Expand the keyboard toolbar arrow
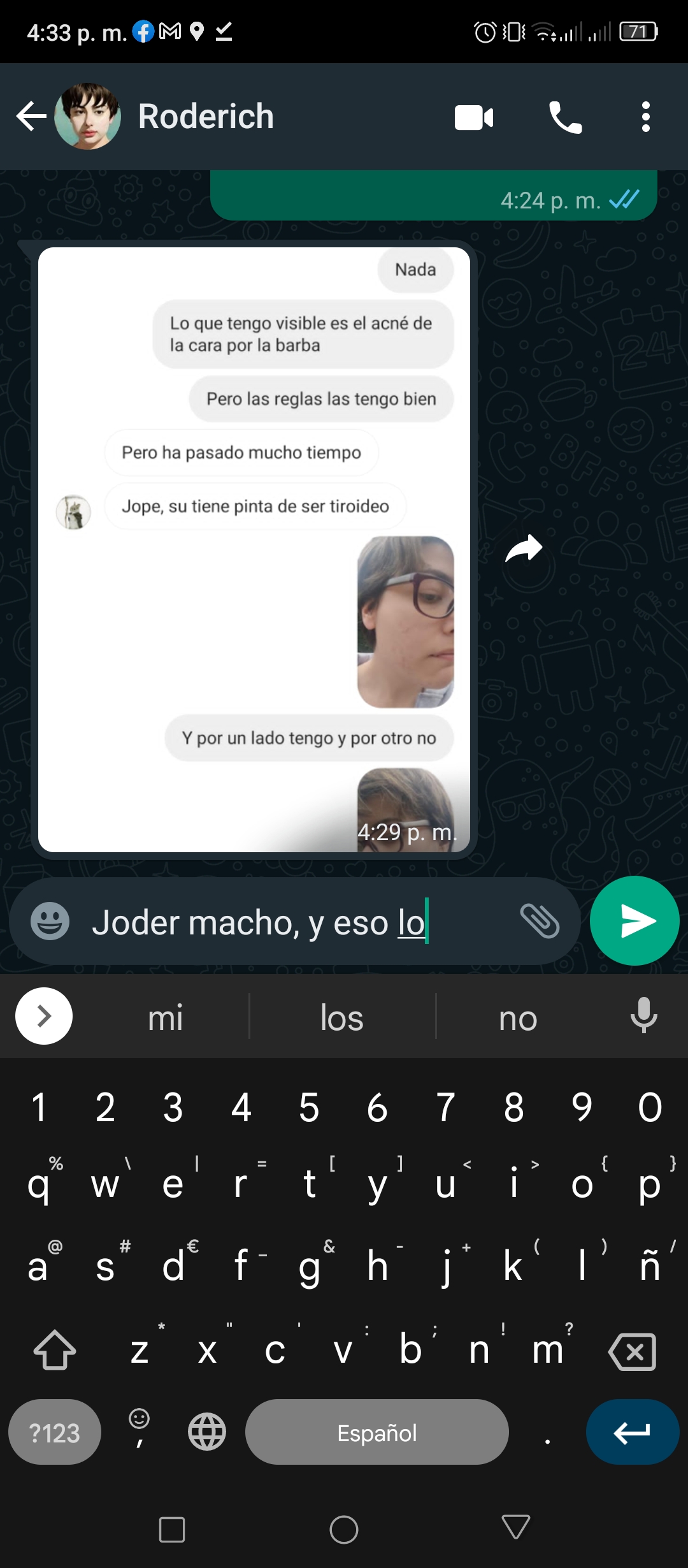 click(x=44, y=1016)
